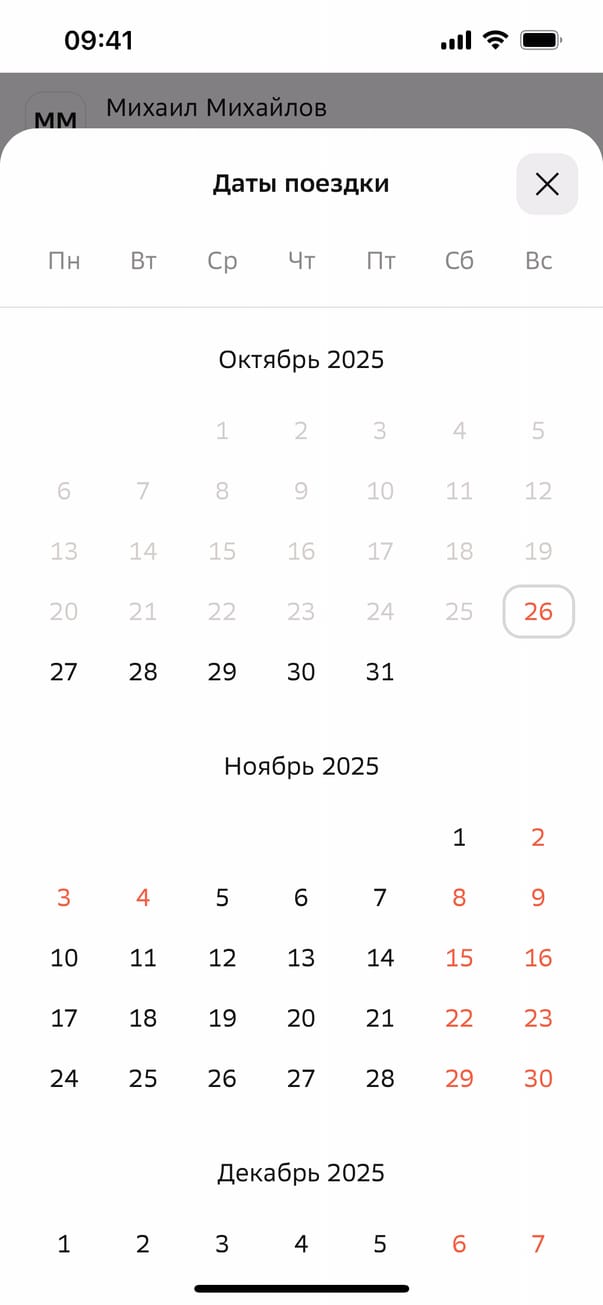This screenshot has width=603, height=1305.
Task: Choose December 3 in the calendar
Action: [x=222, y=1244]
